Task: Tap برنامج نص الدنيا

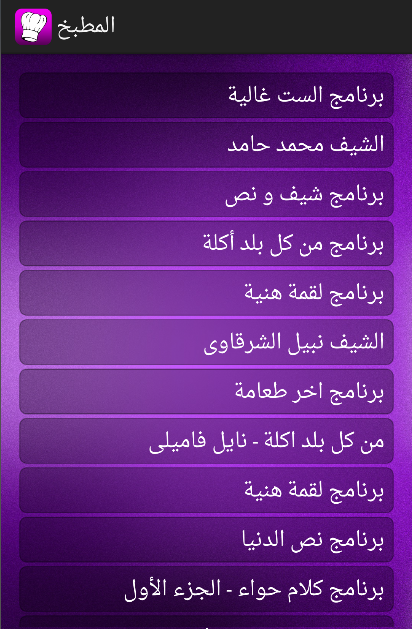Action: pyautogui.click(x=206, y=540)
